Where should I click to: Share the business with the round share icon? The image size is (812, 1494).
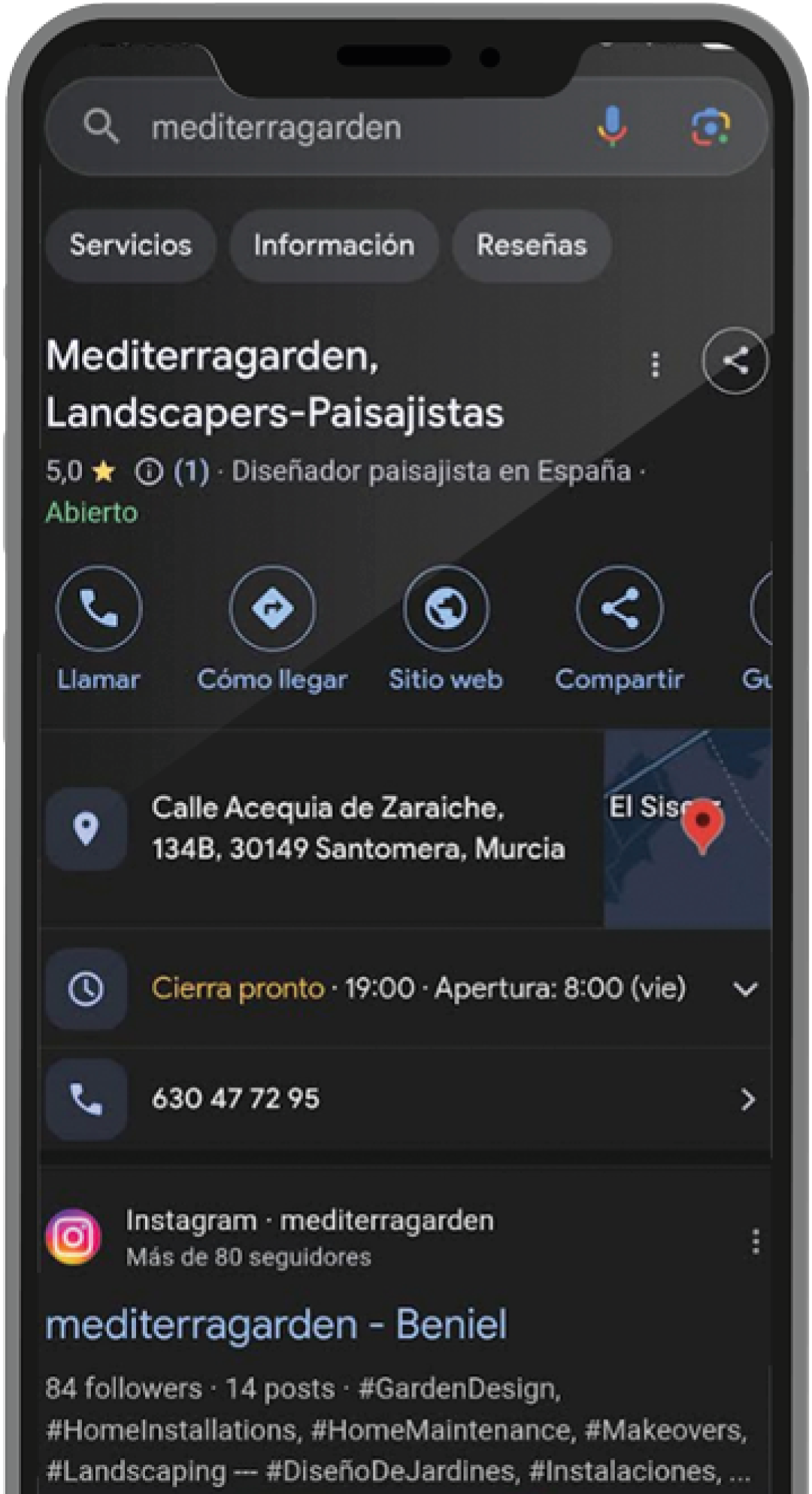735,361
